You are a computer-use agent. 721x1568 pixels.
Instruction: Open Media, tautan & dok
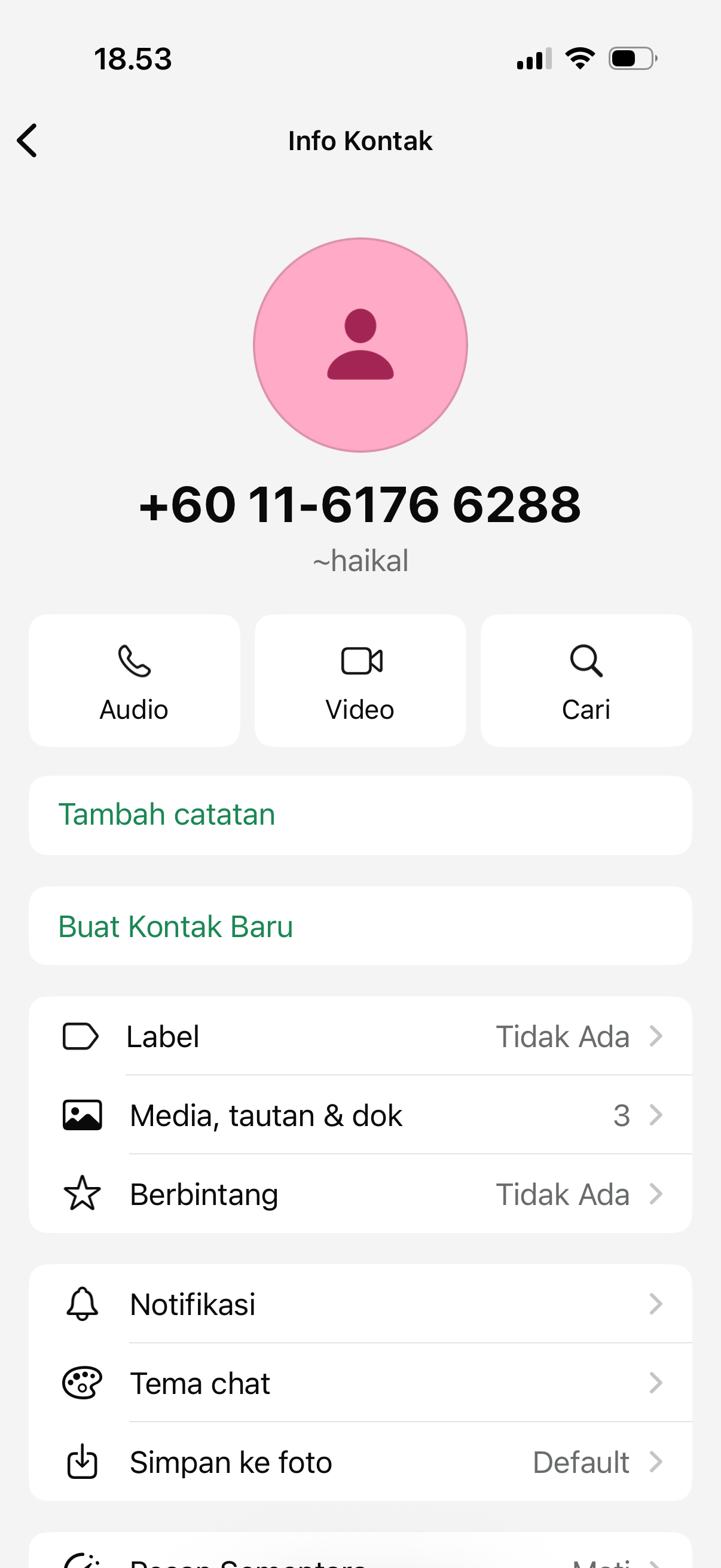[360, 1115]
